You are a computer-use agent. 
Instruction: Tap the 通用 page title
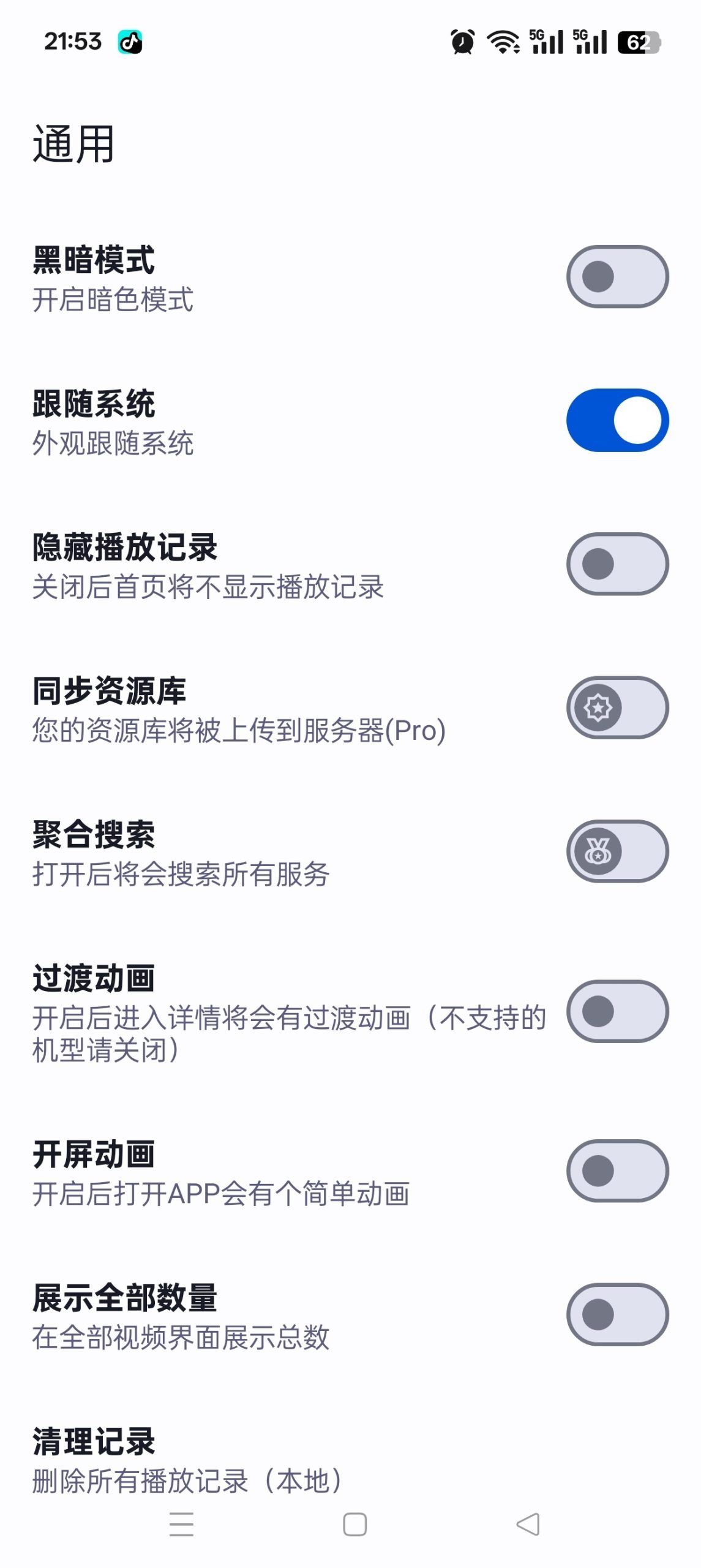click(x=73, y=144)
